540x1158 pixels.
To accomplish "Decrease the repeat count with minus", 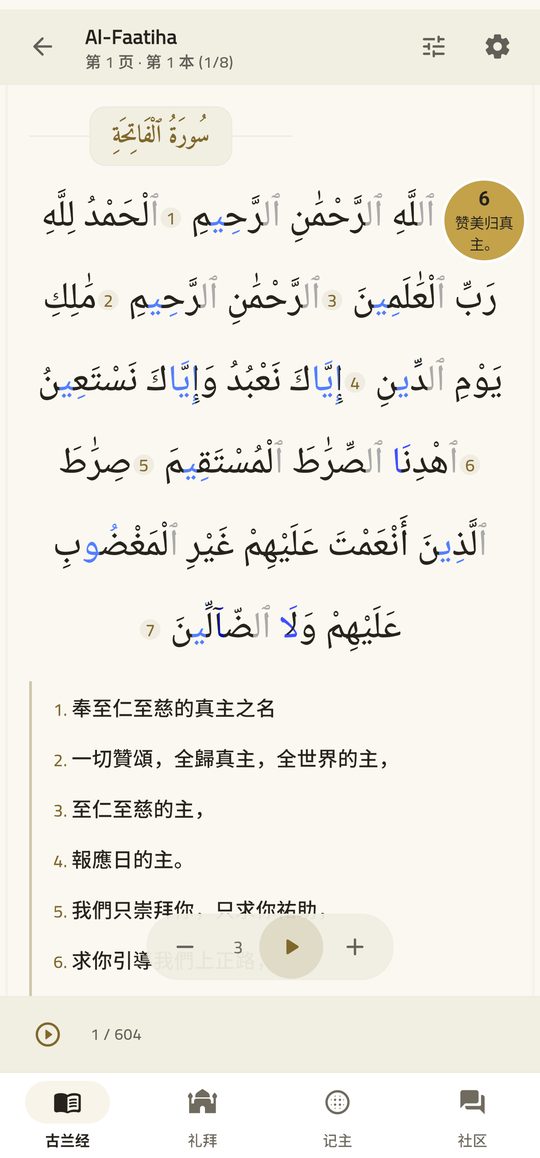I will [185, 947].
